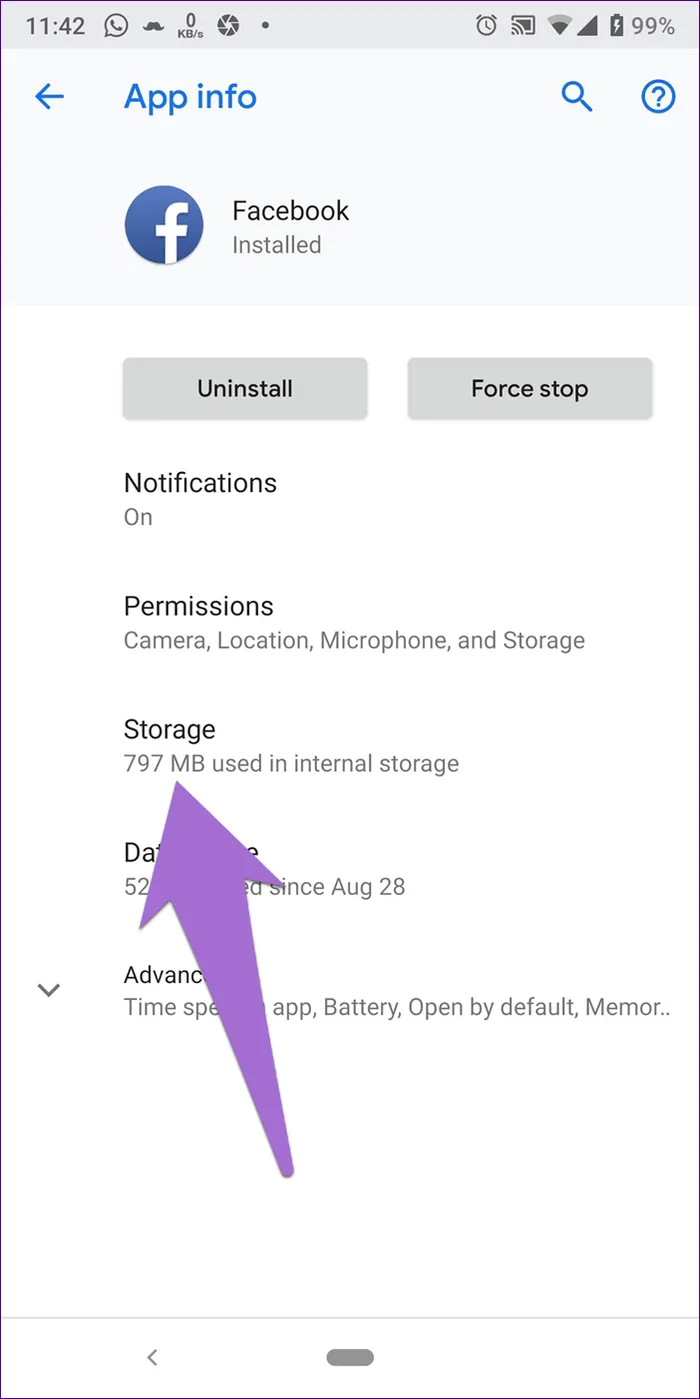700x1399 pixels.
Task: Uninstall the Facebook app
Action: (x=245, y=388)
